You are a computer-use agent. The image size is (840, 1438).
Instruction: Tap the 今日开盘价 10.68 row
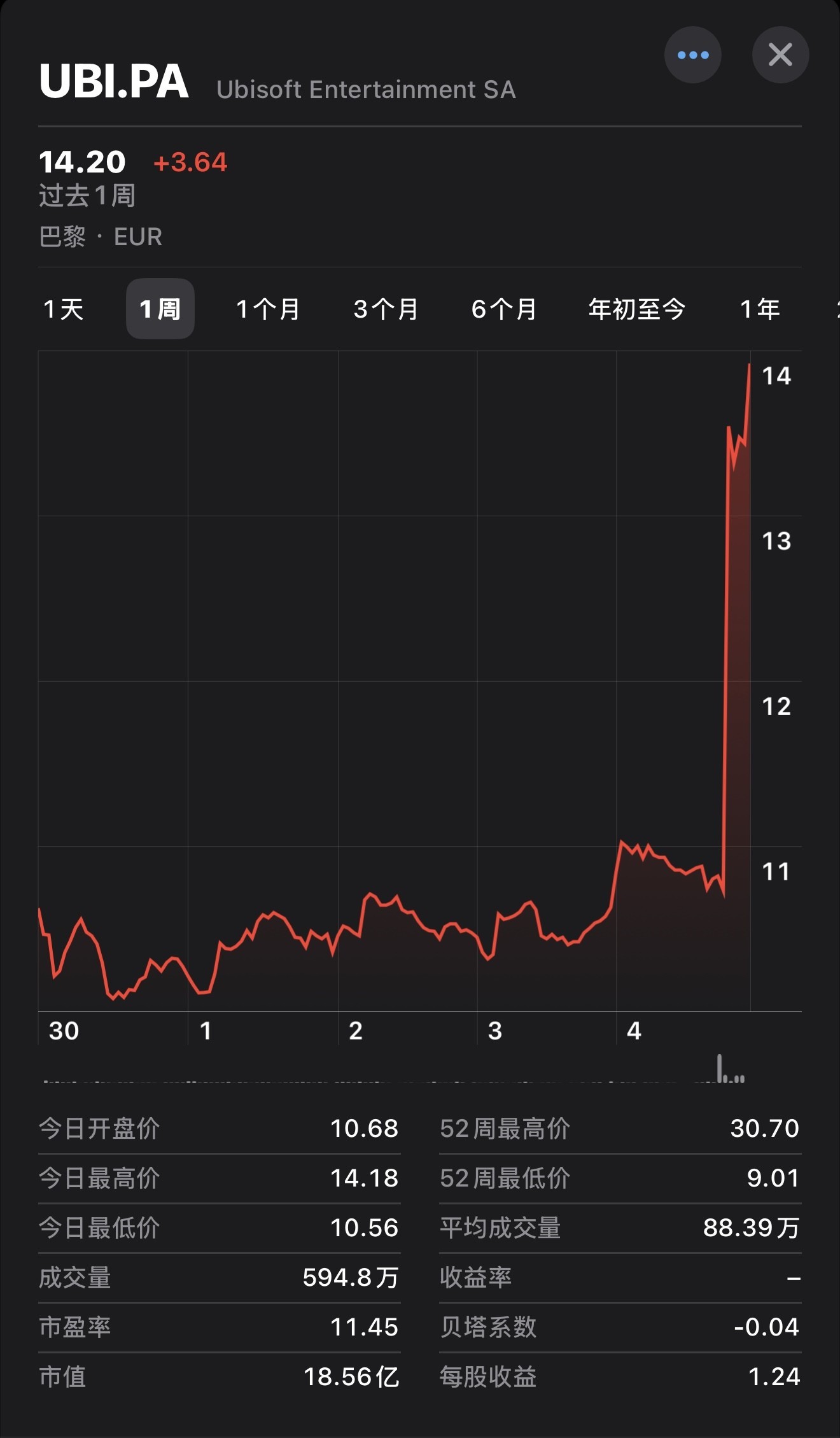pos(218,1129)
